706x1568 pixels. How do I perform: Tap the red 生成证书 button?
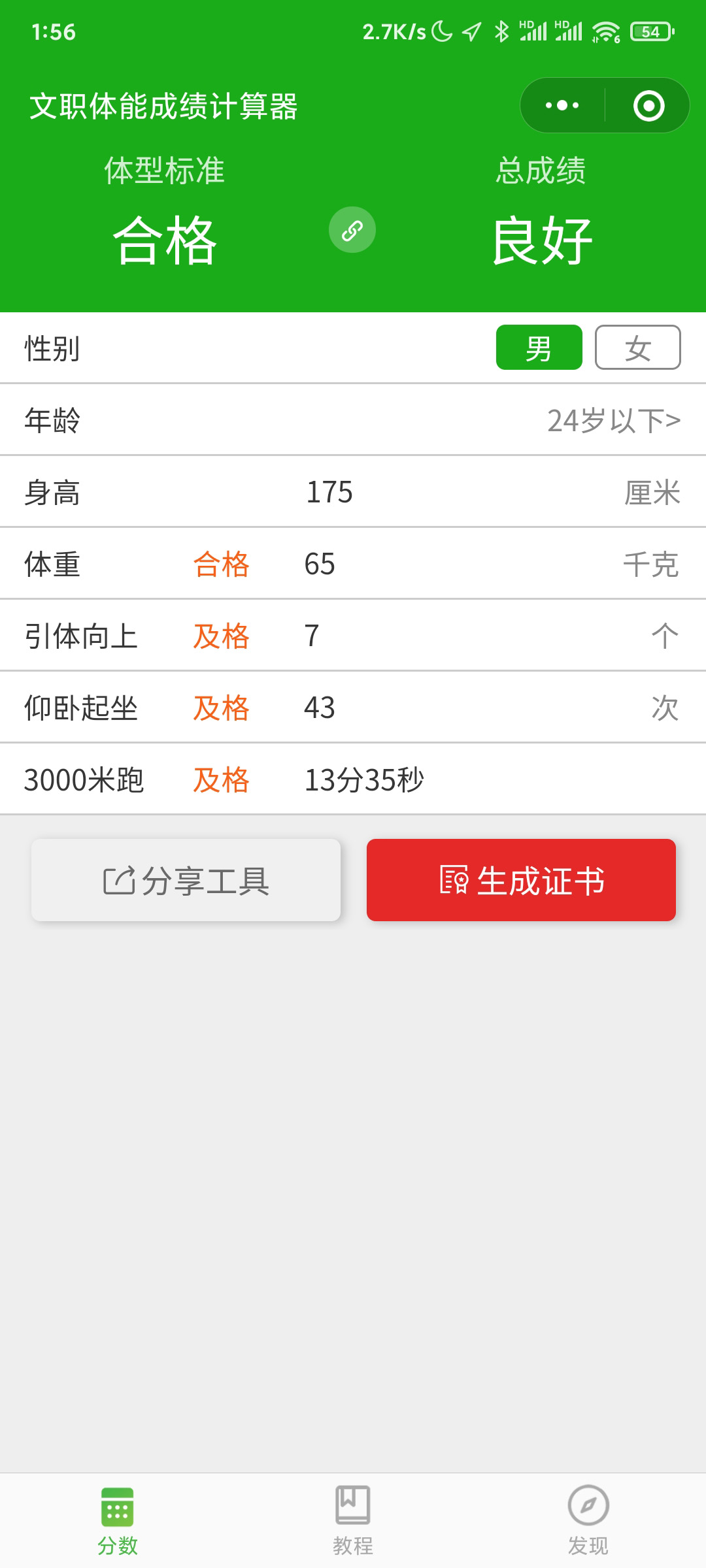coord(521,880)
